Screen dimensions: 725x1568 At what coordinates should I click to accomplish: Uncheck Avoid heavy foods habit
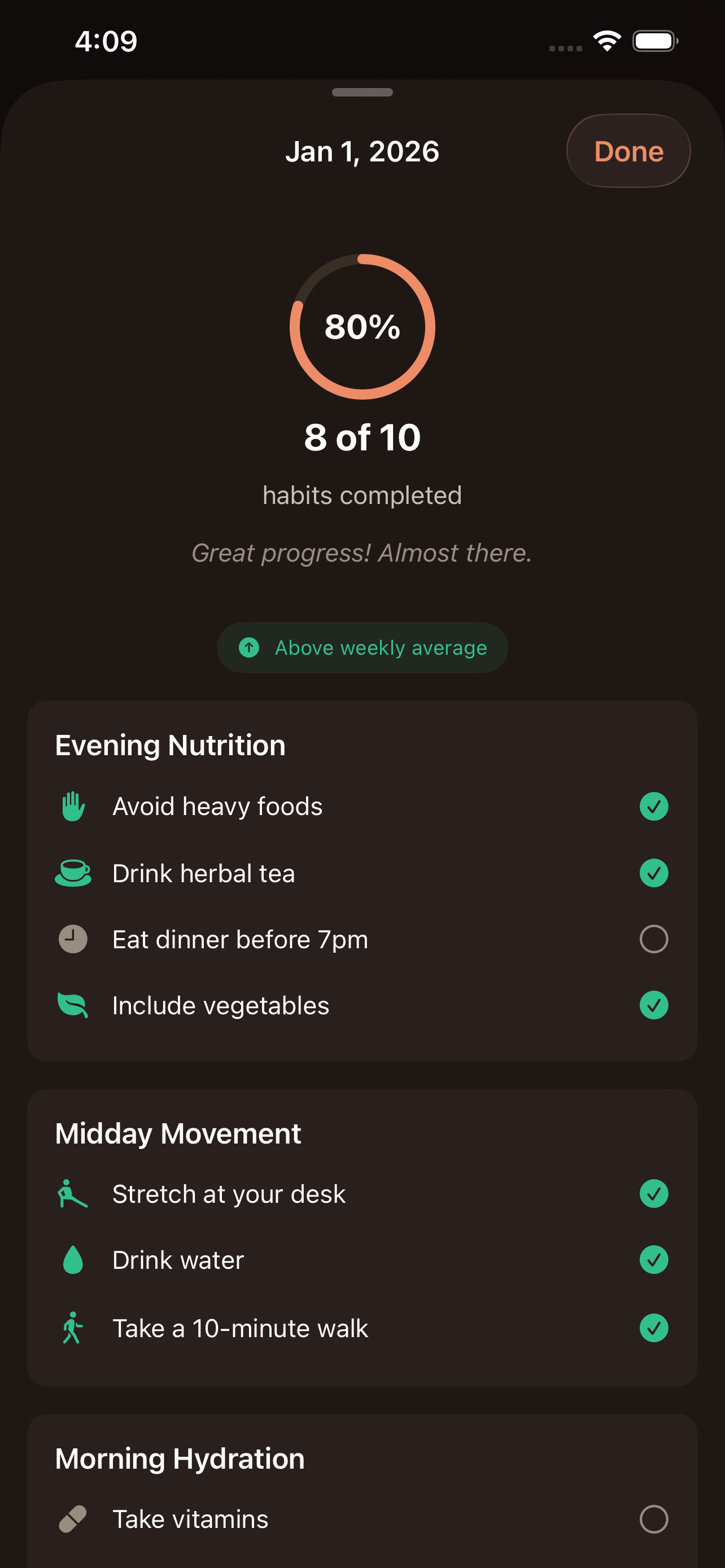(x=654, y=807)
